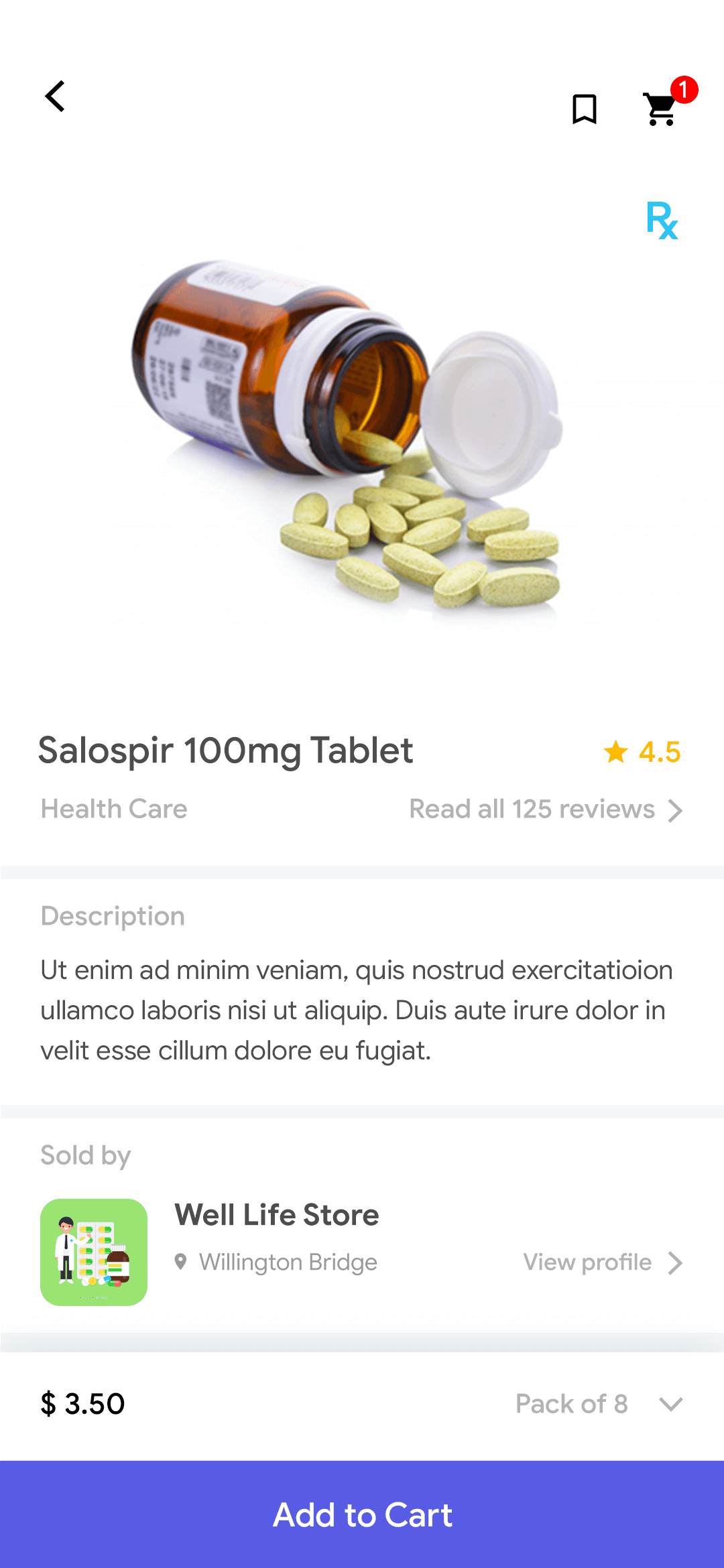The image size is (724, 1568).
Task: Read all 125 reviews
Action: 532,809
